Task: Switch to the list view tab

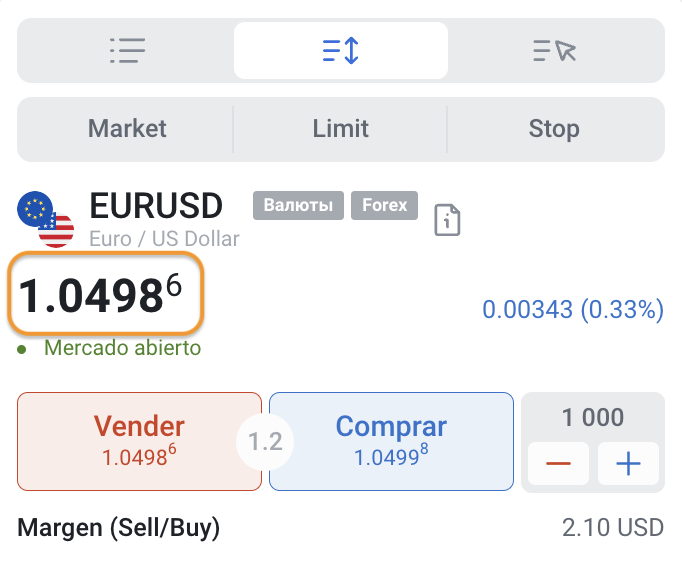Action: coord(127,50)
